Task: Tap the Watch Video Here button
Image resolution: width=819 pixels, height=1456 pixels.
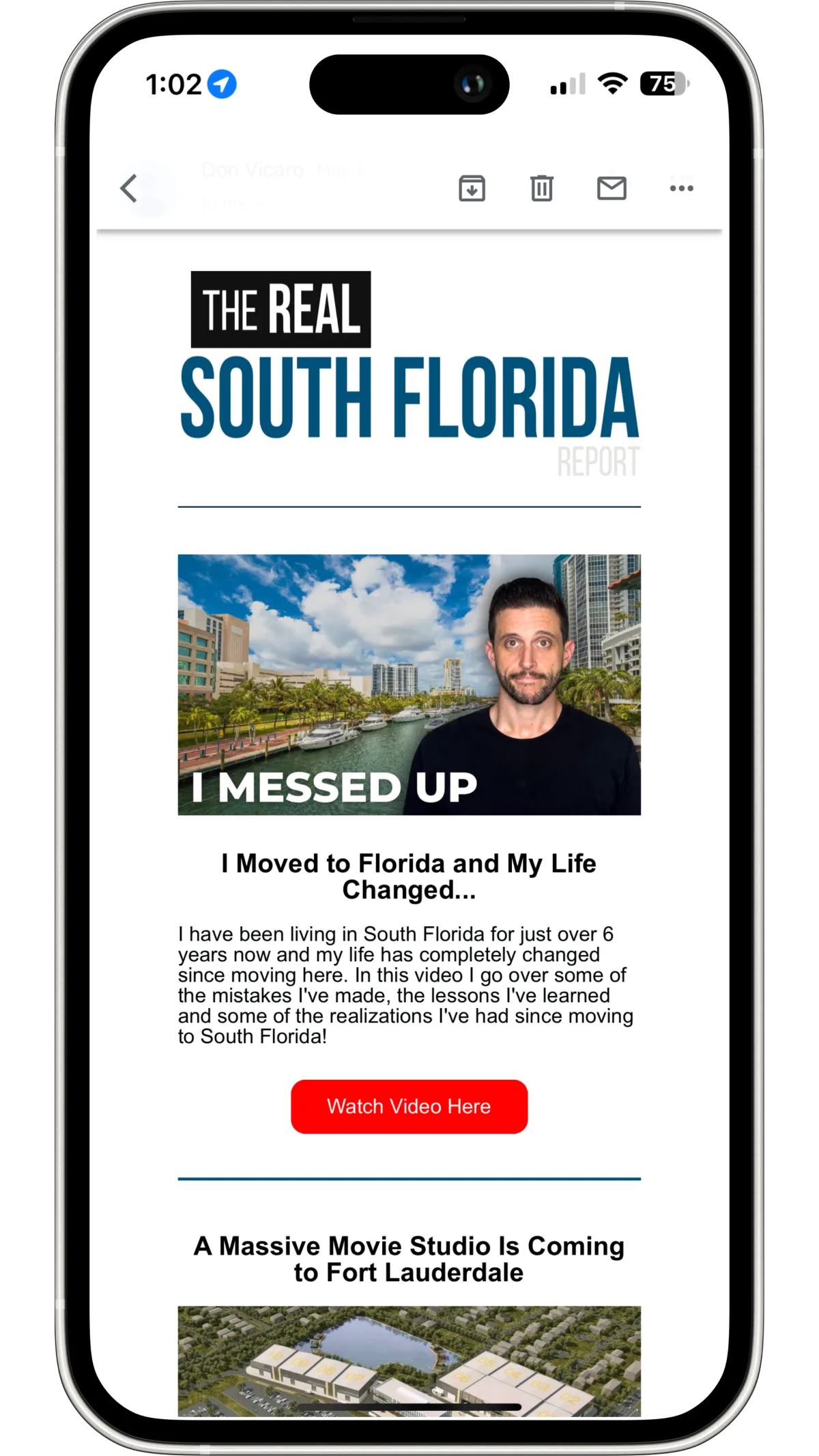Action: click(x=409, y=1107)
